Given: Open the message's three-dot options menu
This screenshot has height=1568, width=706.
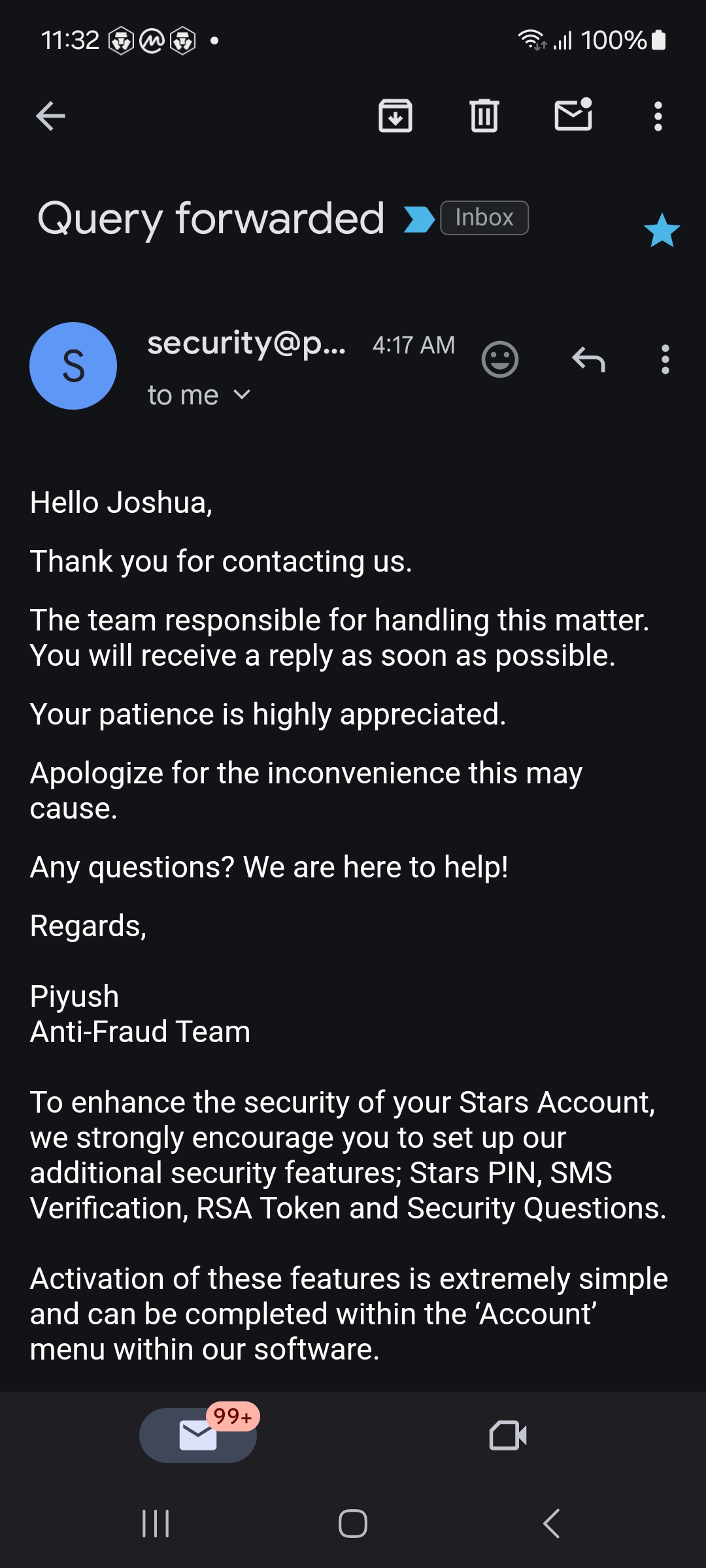Looking at the screenshot, I should pos(665,359).
